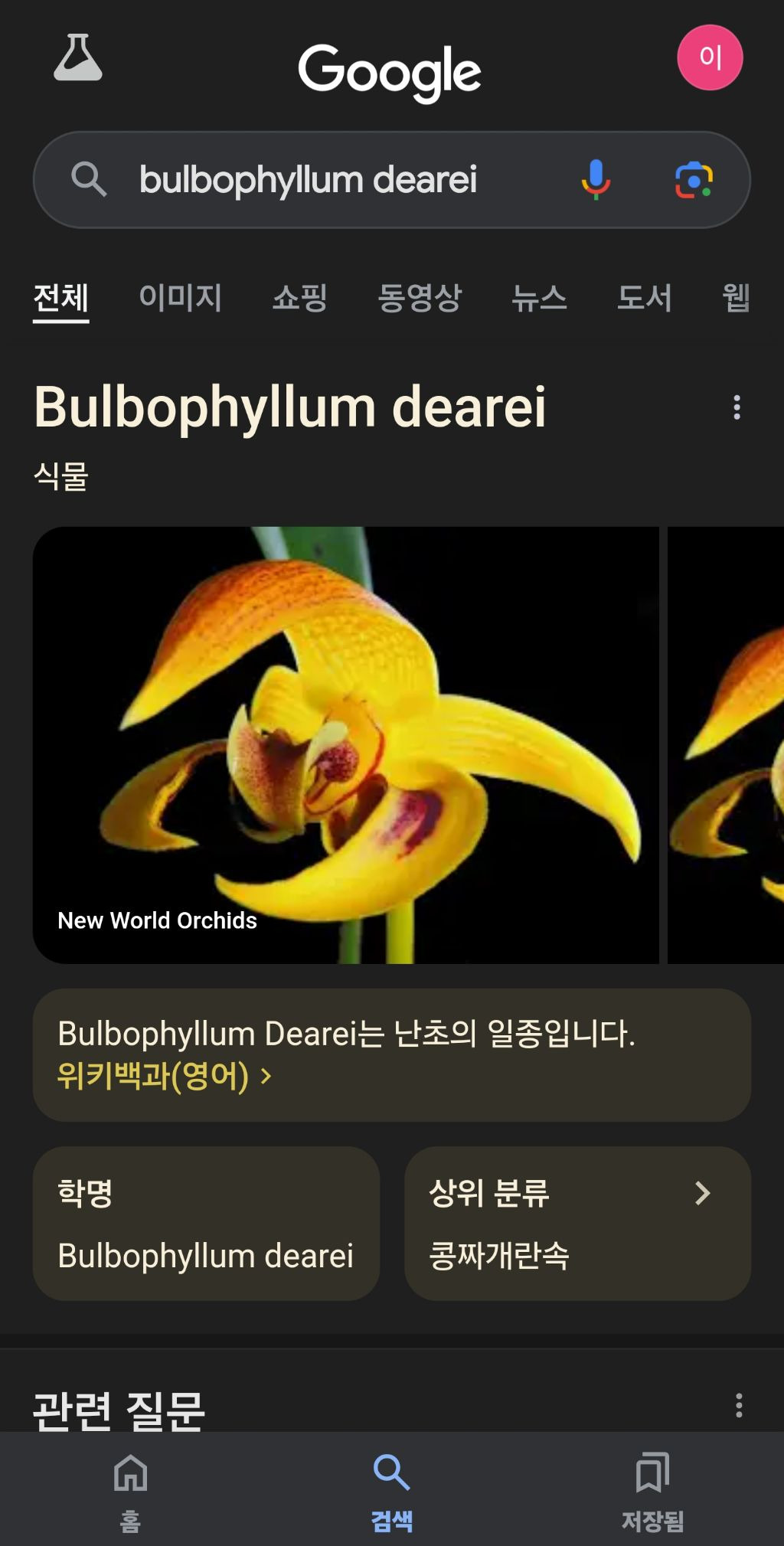The image size is (784, 1546).
Task: Select the 검색 bottom tab
Action: click(391, 1491)
